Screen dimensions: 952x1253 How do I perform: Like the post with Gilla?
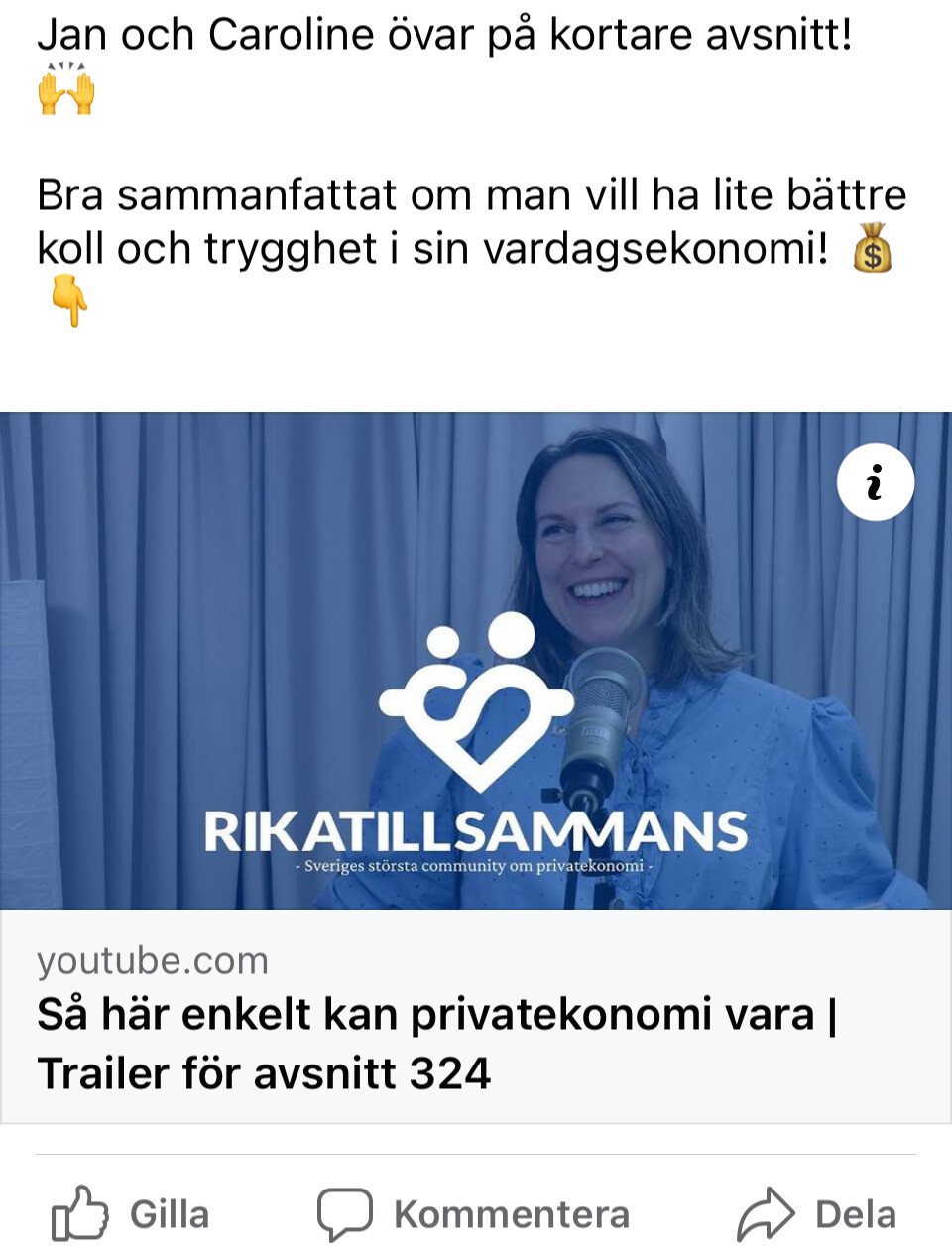click(x=131, y=1214)
